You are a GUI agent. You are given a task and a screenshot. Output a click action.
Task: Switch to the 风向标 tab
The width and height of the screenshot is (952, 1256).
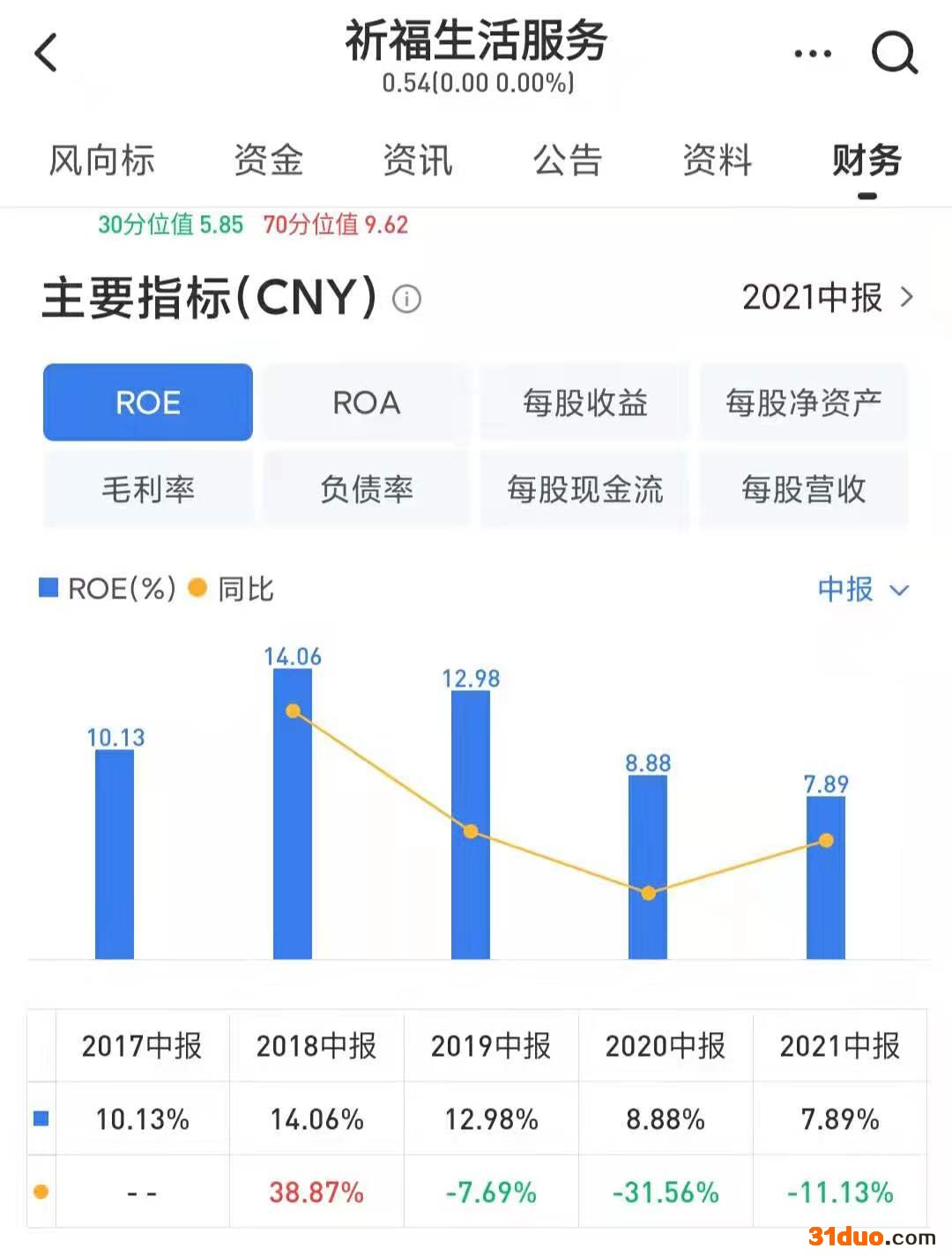point(102,161)
